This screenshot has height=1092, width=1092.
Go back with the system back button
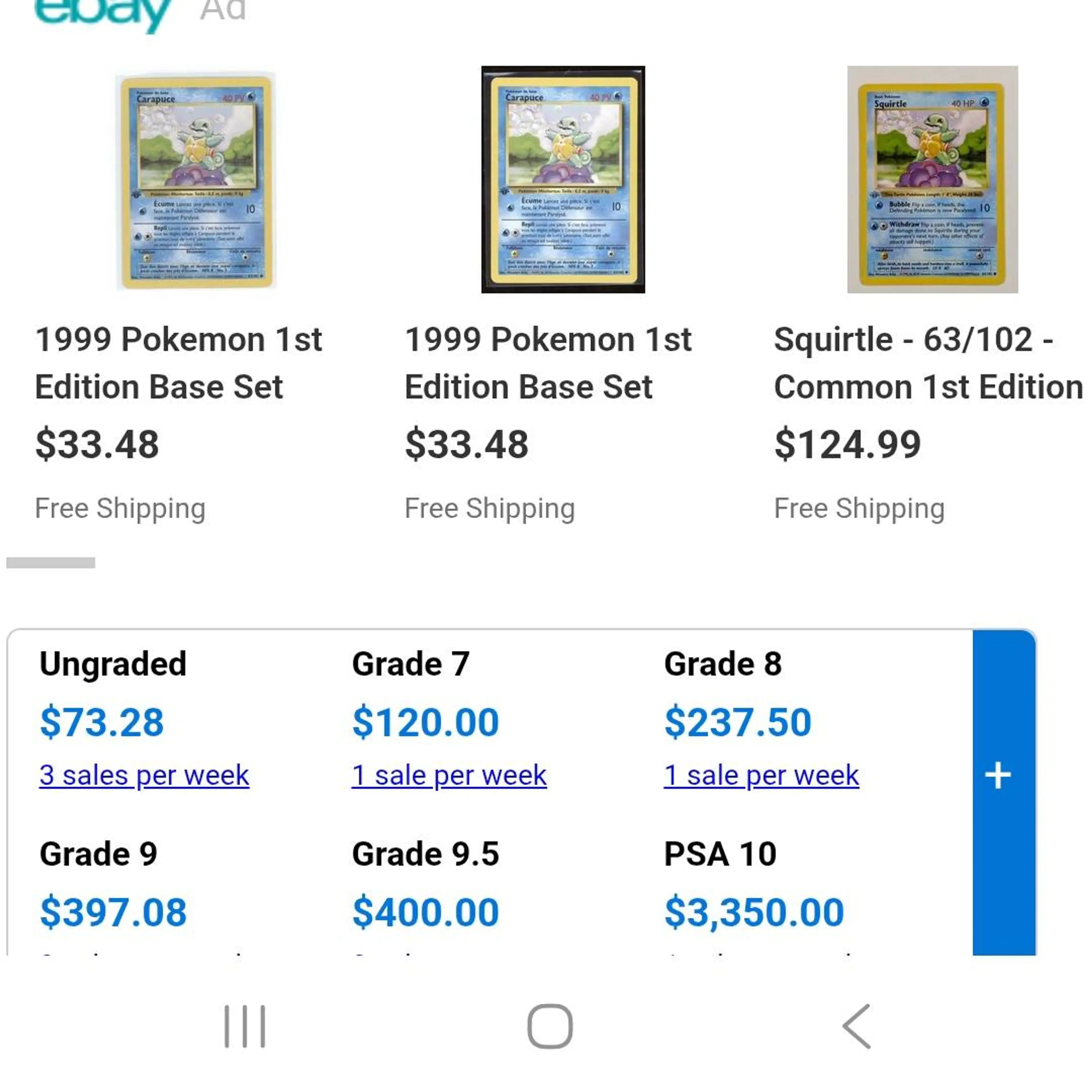click(857, 1026)
